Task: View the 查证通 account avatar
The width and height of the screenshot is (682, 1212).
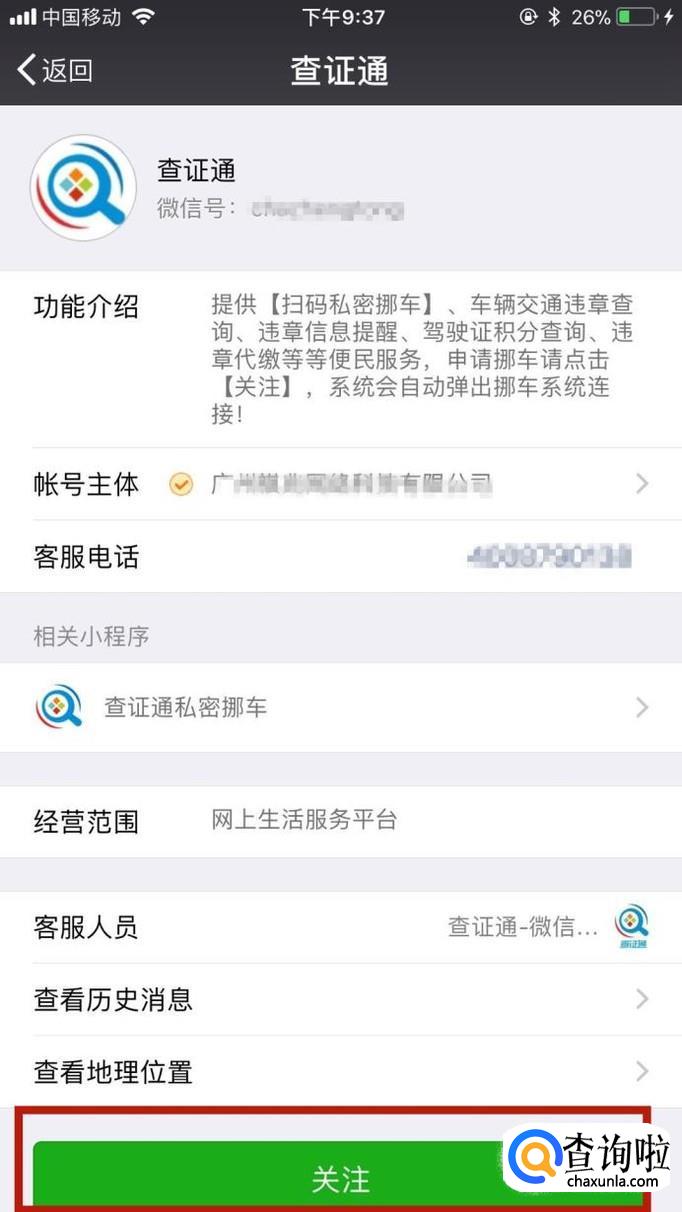Action: 83,187
